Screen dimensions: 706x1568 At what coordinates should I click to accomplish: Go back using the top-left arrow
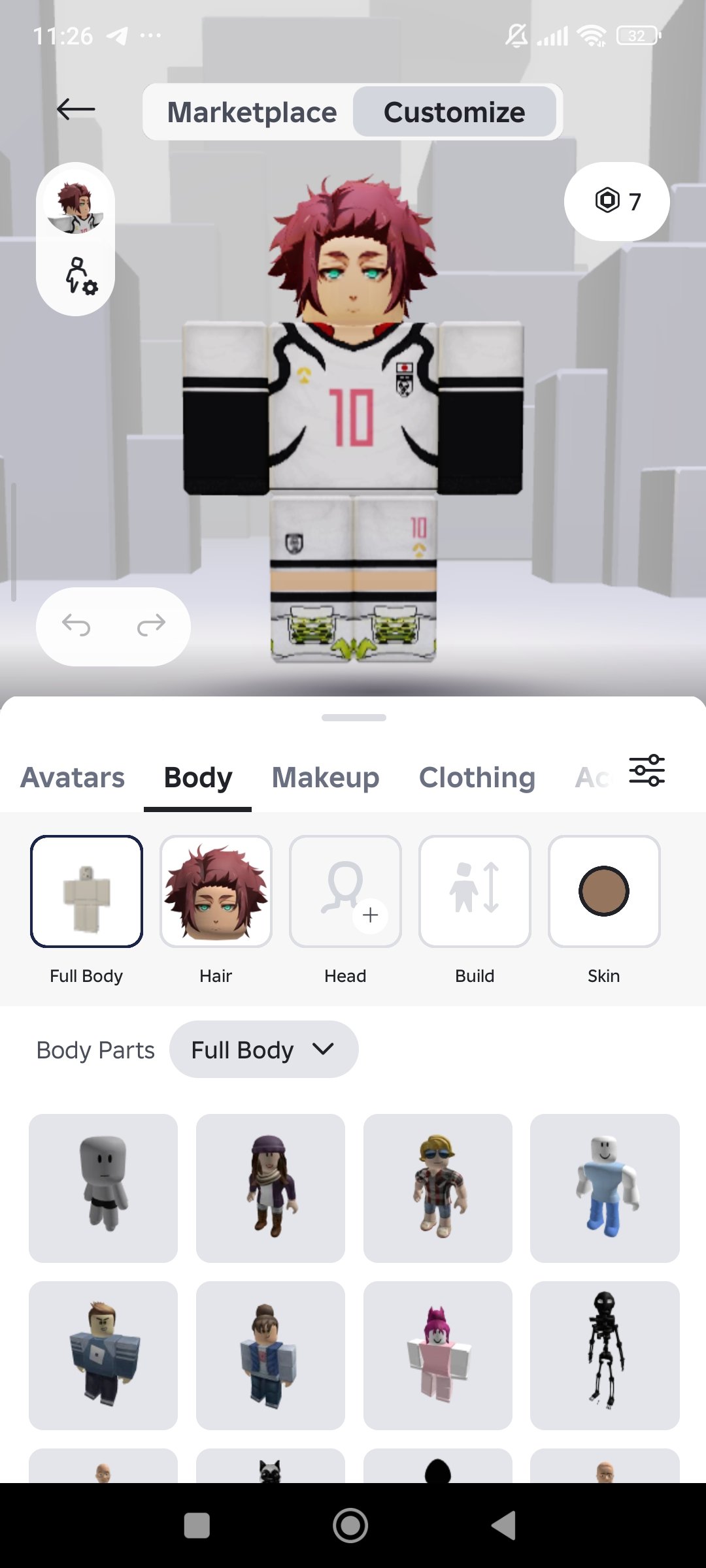pos(76,109)
